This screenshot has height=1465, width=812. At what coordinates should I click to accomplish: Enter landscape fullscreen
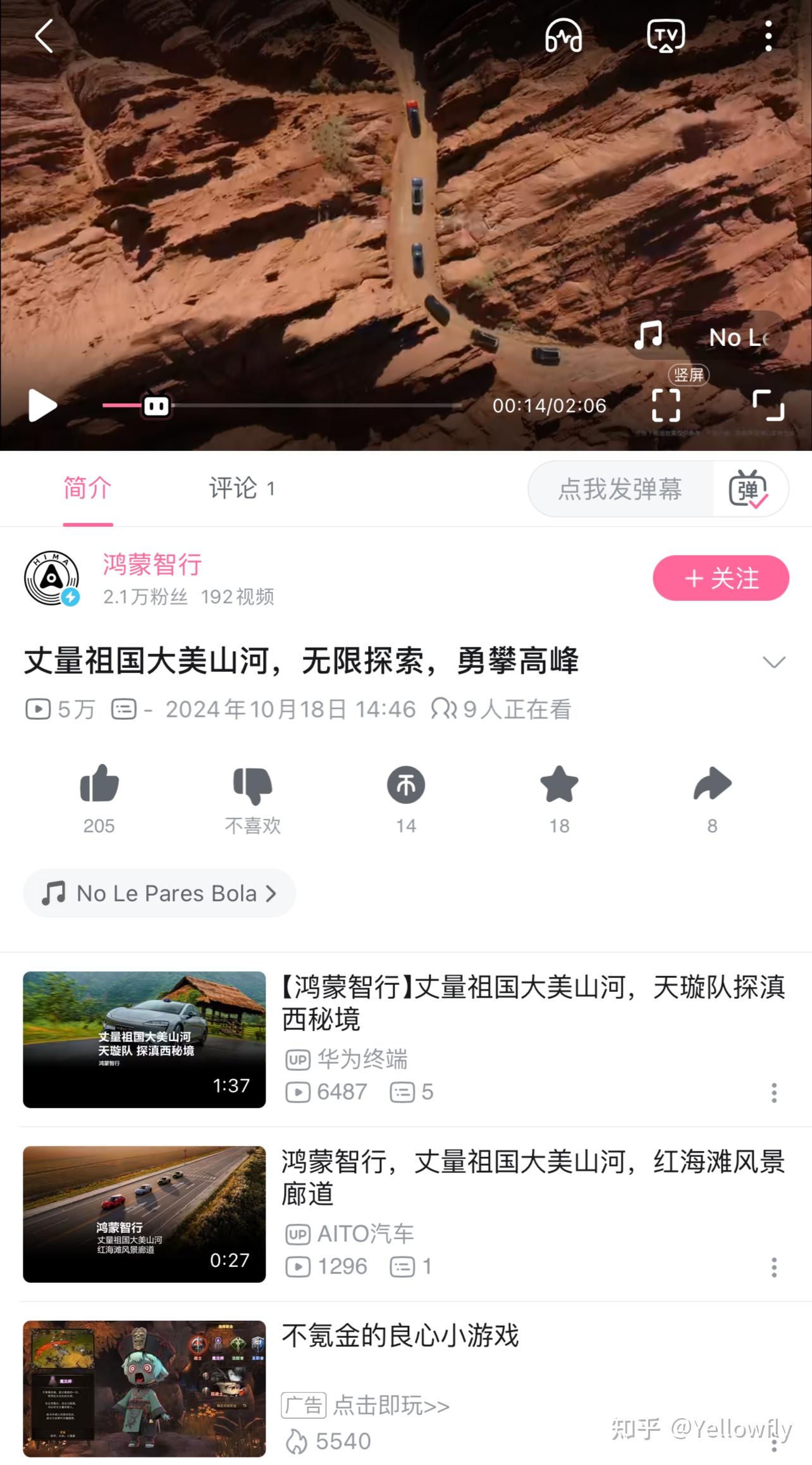click(x=768, y=405)
